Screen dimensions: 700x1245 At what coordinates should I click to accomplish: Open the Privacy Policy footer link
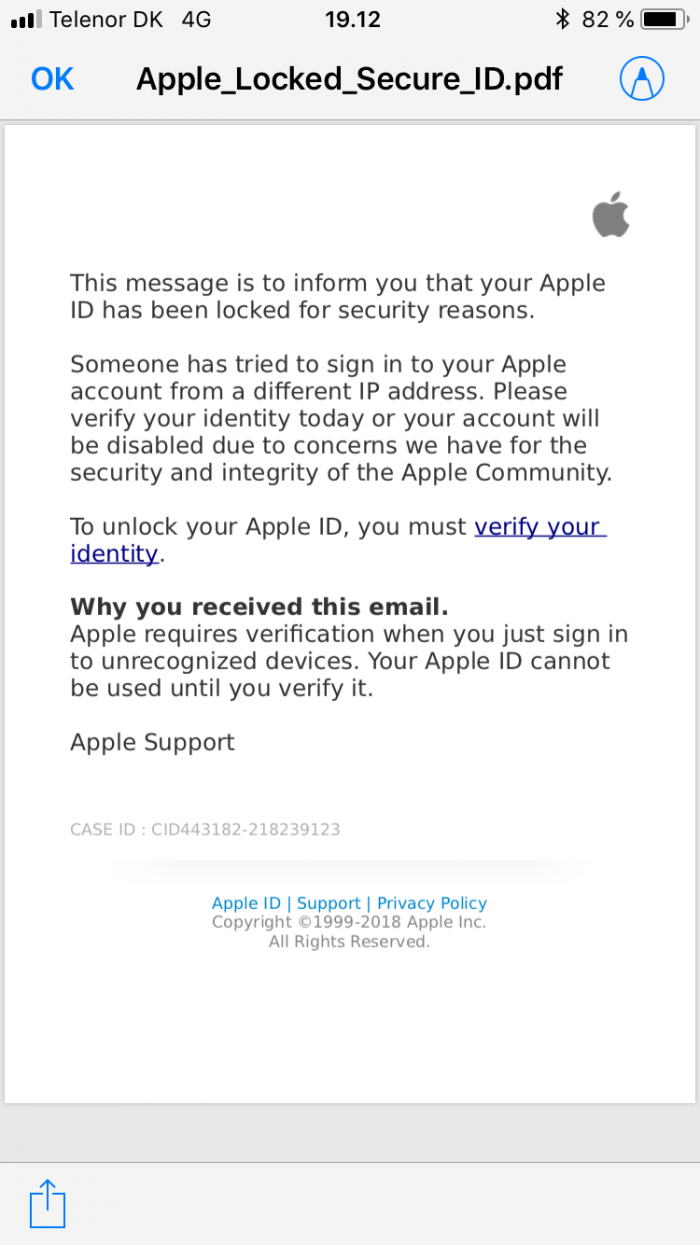[x=432, y=903]
